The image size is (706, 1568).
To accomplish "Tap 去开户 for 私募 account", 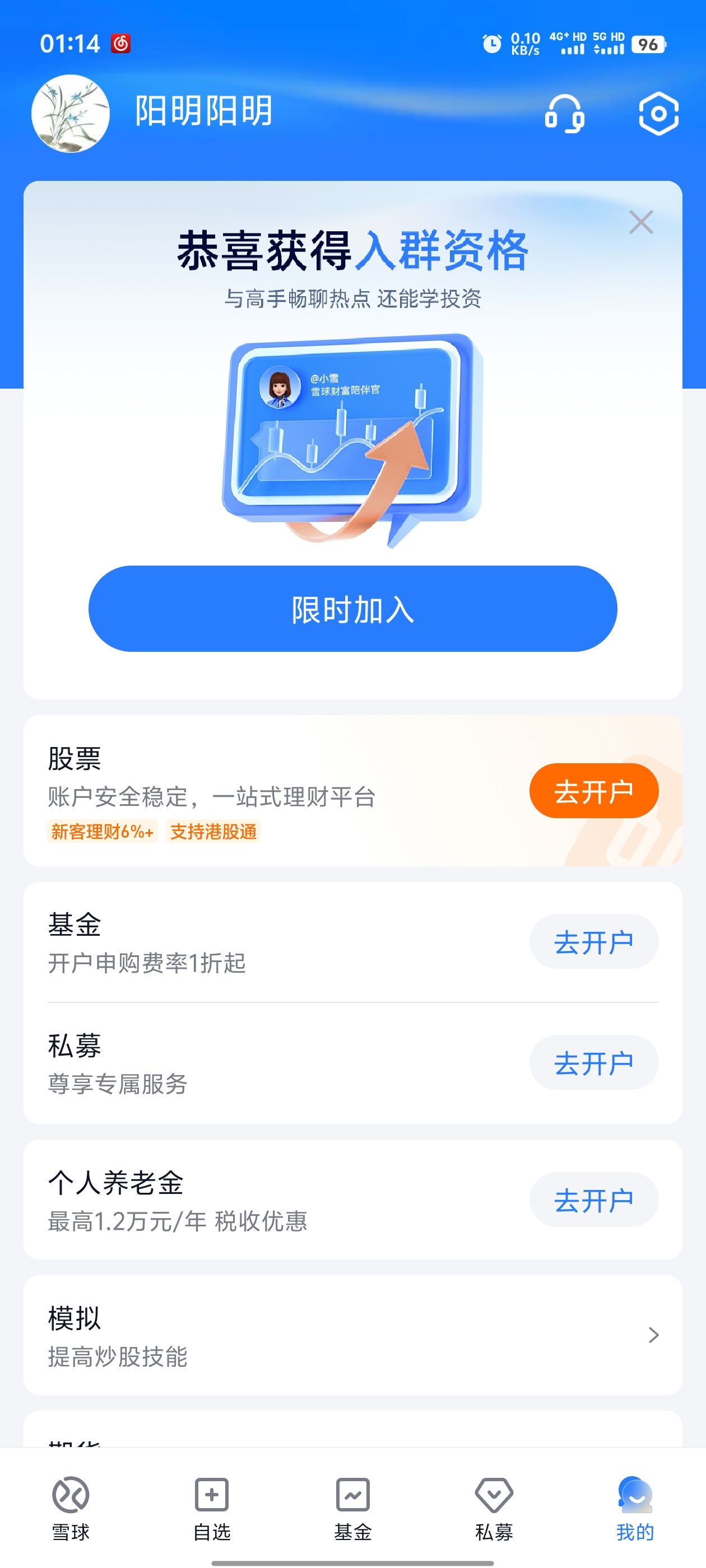I will tap(593, 1063).
